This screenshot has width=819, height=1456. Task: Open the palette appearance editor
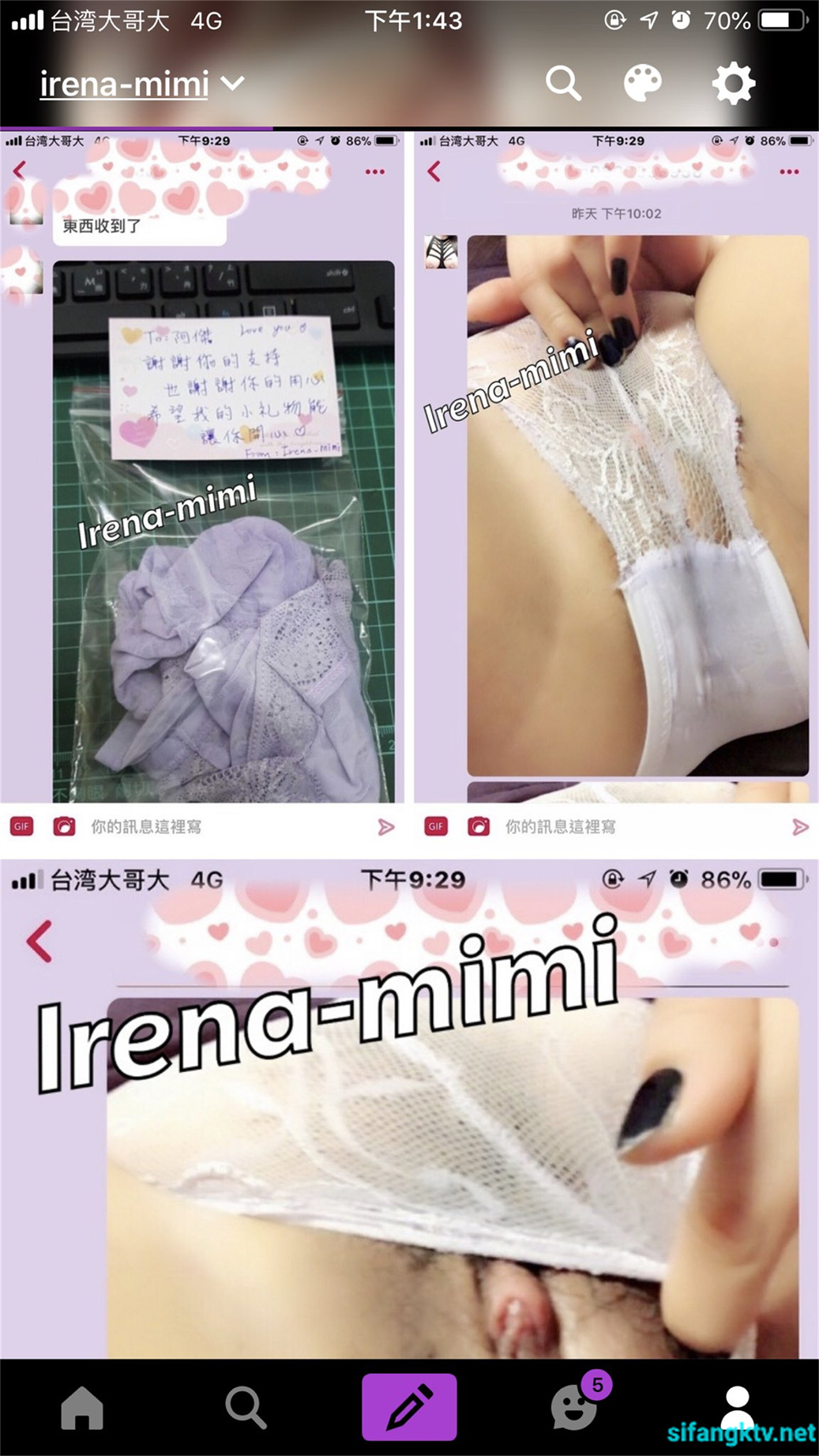click(642, 83)
